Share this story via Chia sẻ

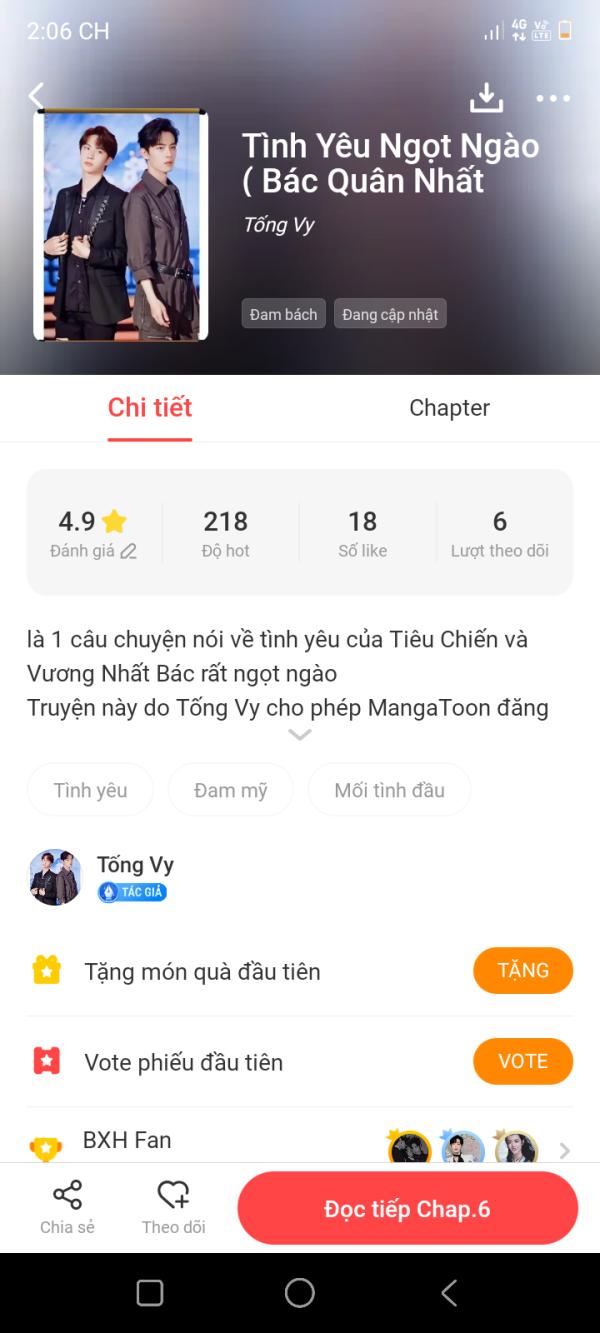[x=67, y=1207]
